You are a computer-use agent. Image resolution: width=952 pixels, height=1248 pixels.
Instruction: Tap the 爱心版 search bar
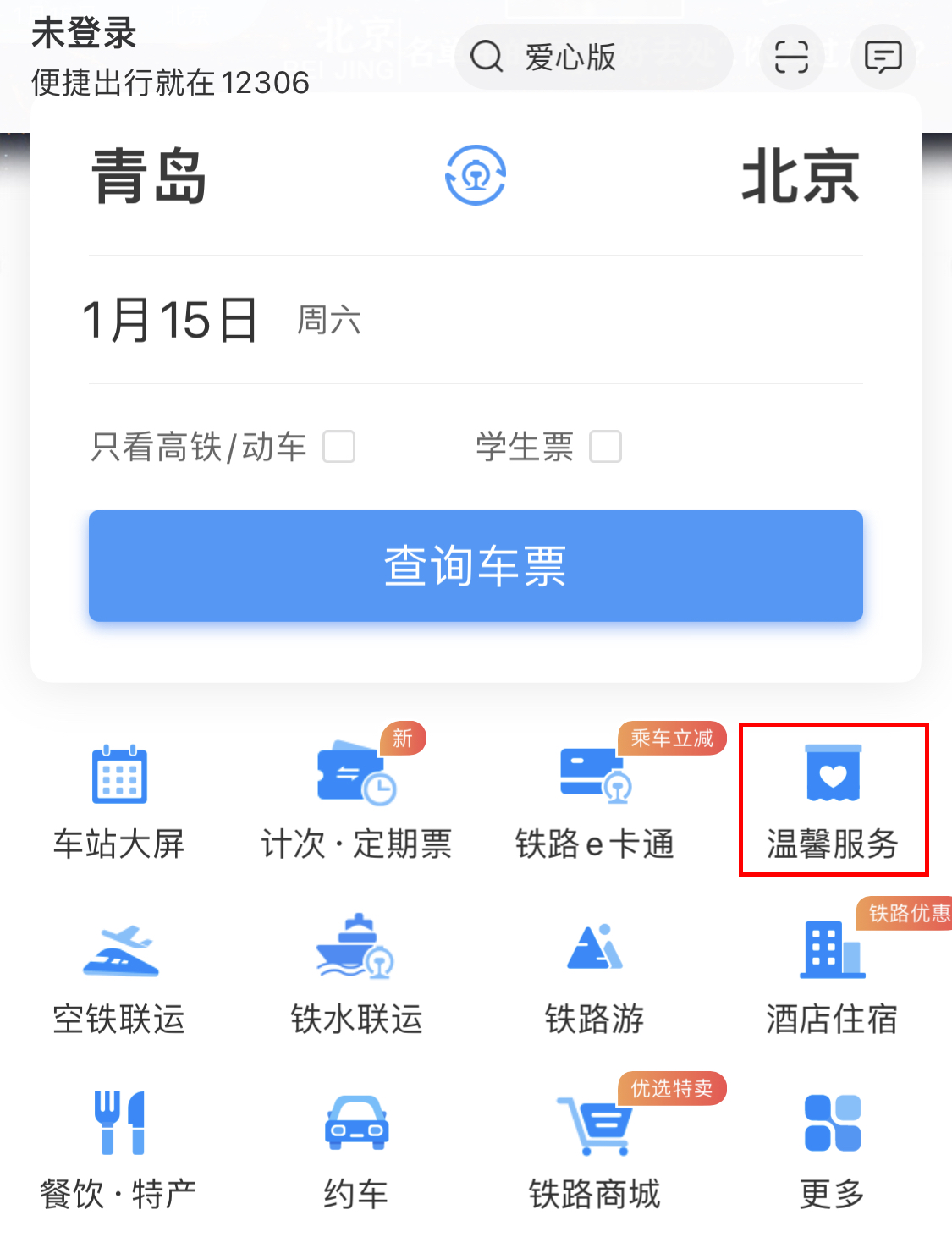(x=592, y=57)
